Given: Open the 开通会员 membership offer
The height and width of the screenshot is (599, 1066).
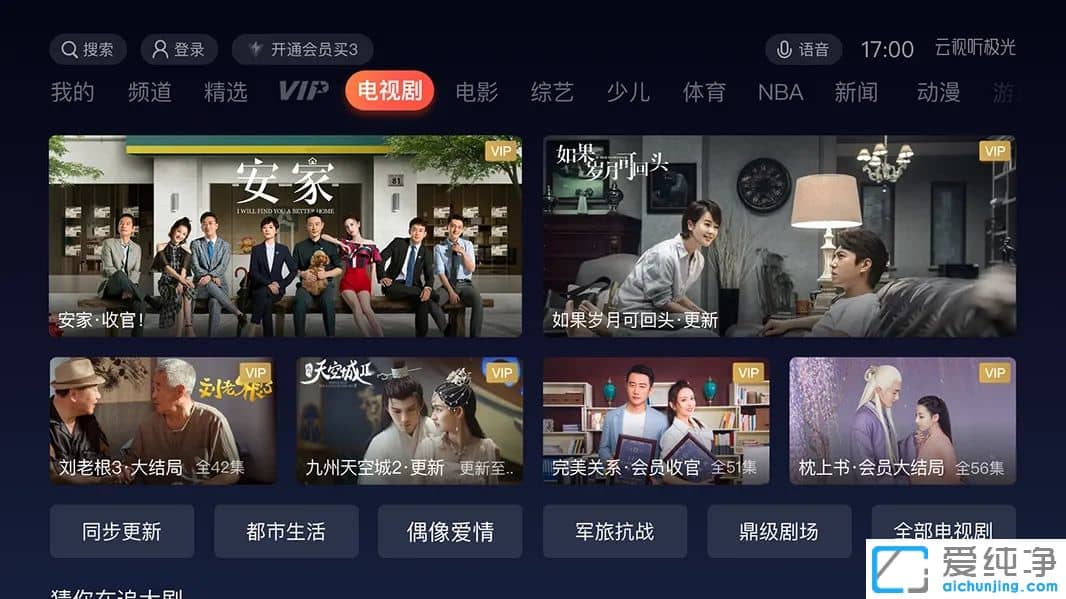Looking at the screenshot, I should click(x=302, y=49).
